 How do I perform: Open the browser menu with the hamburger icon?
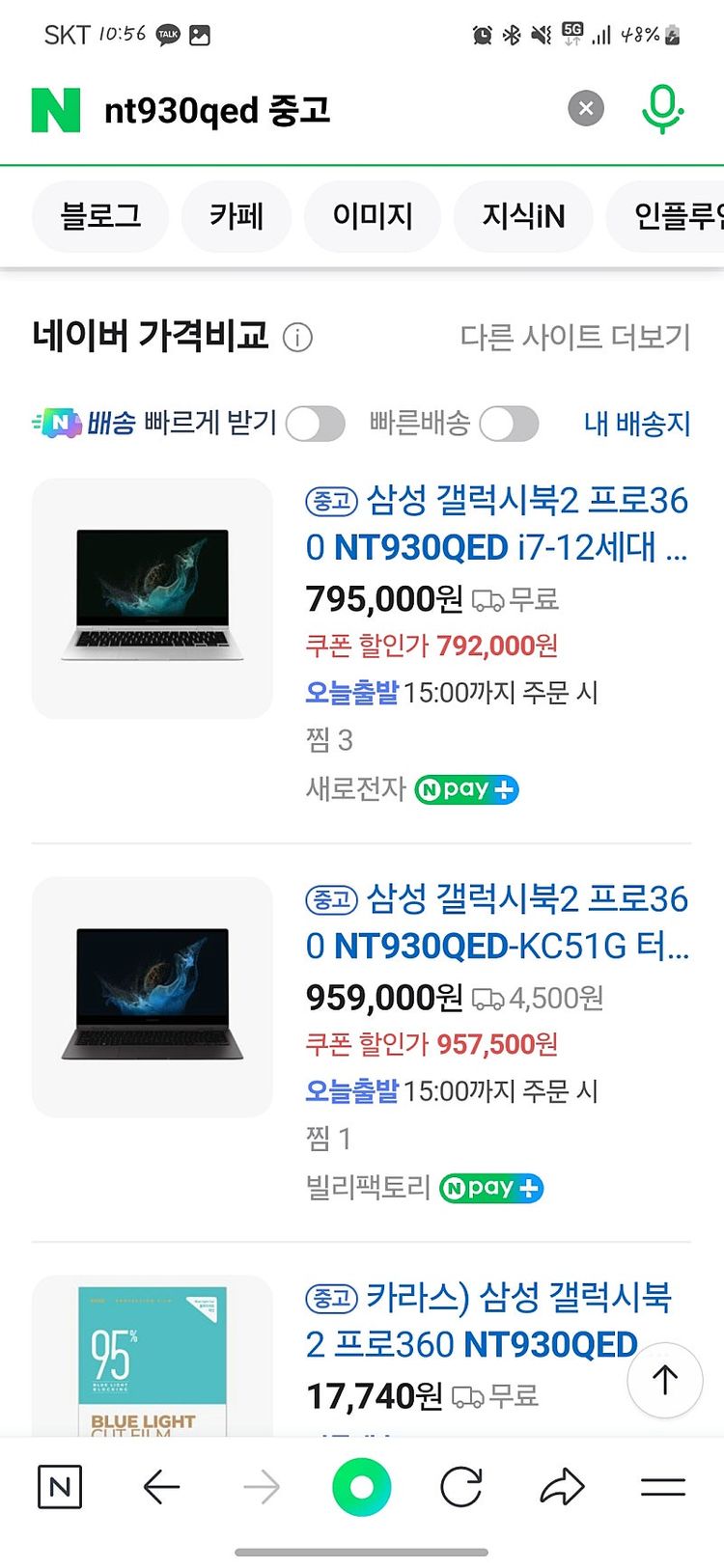(x=663, y=1487)
